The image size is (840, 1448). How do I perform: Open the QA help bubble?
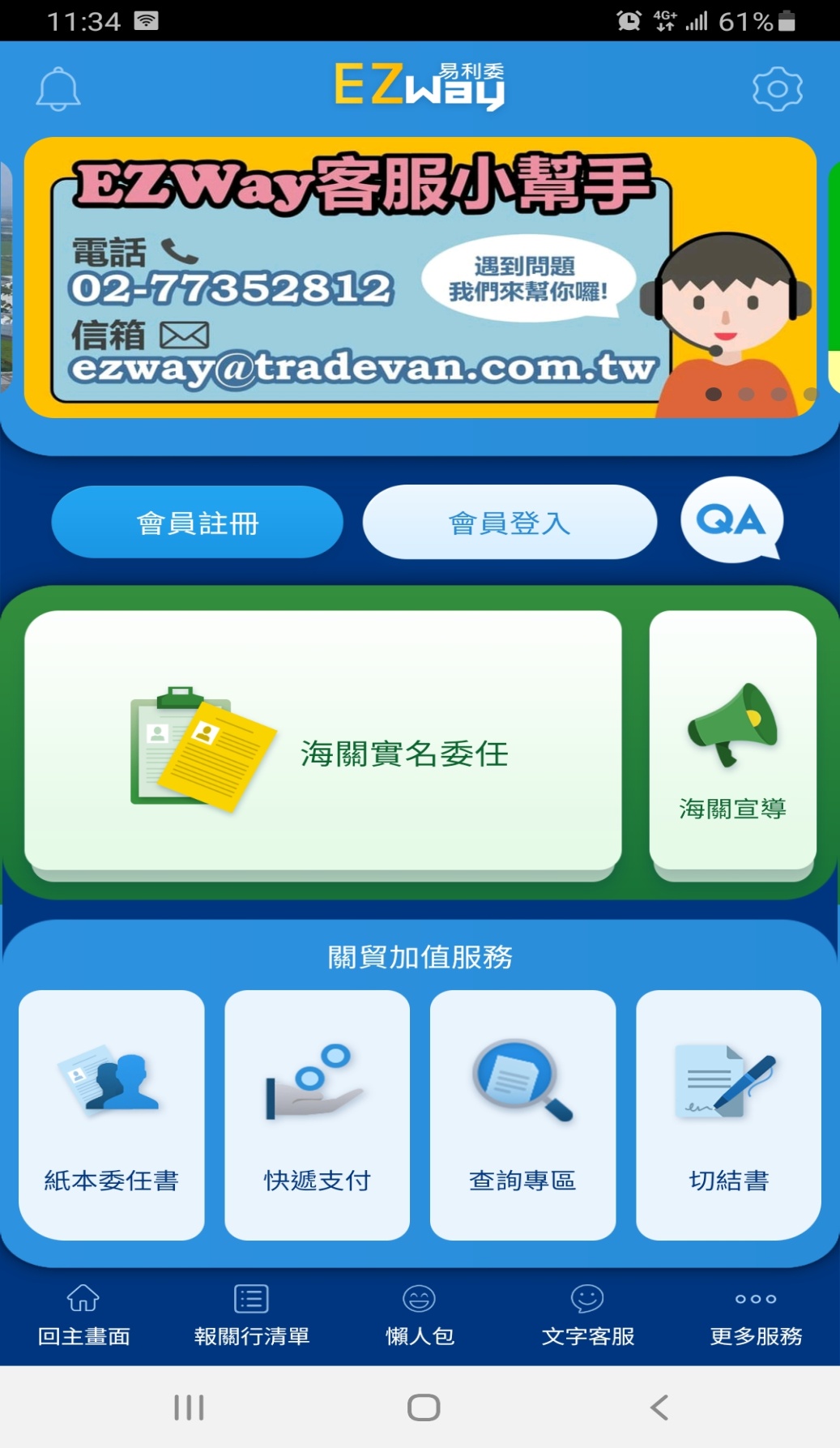coord(731,519)
